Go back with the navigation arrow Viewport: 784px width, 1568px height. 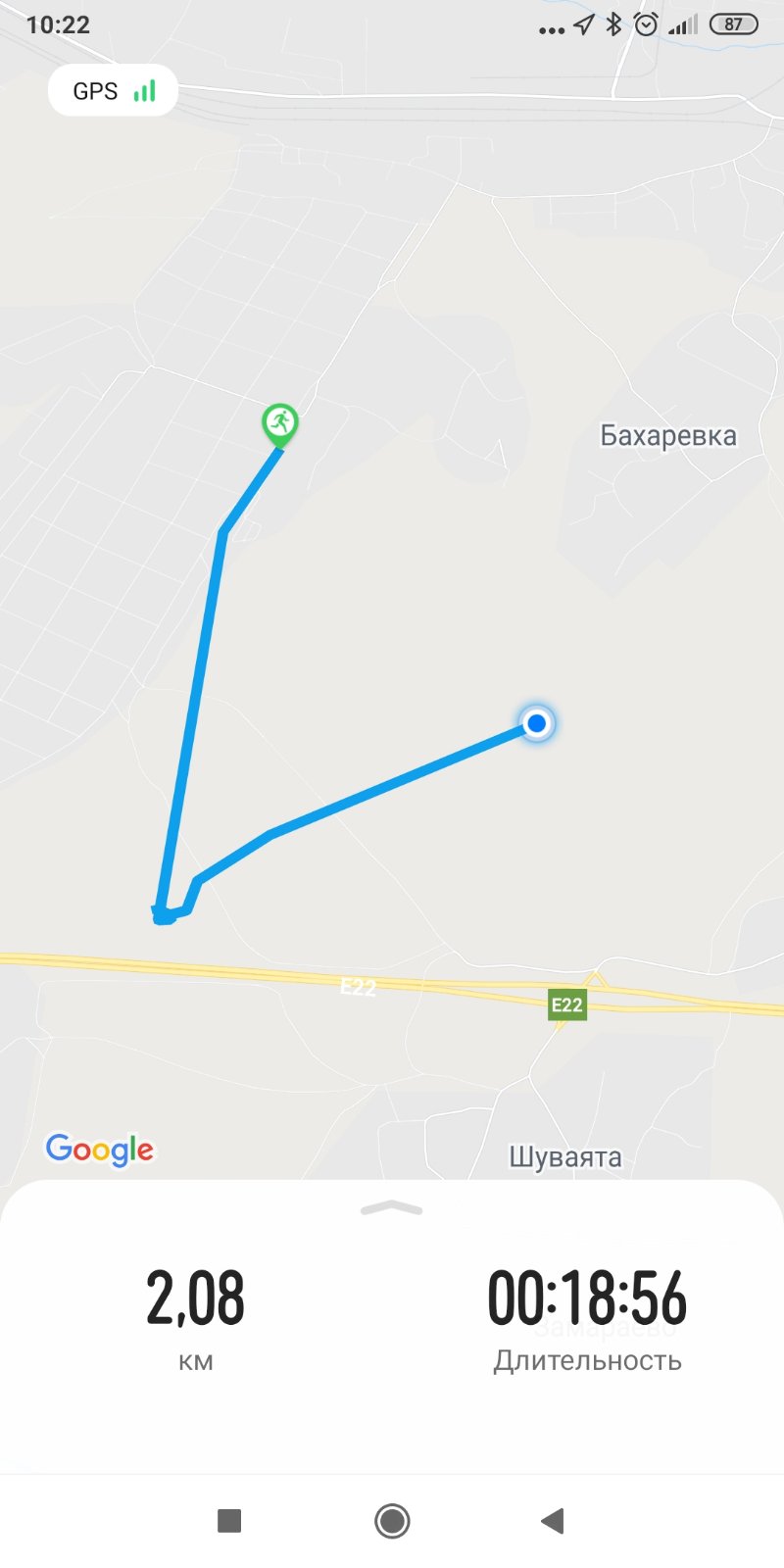pyautogui.click(x=553, y=1520)
